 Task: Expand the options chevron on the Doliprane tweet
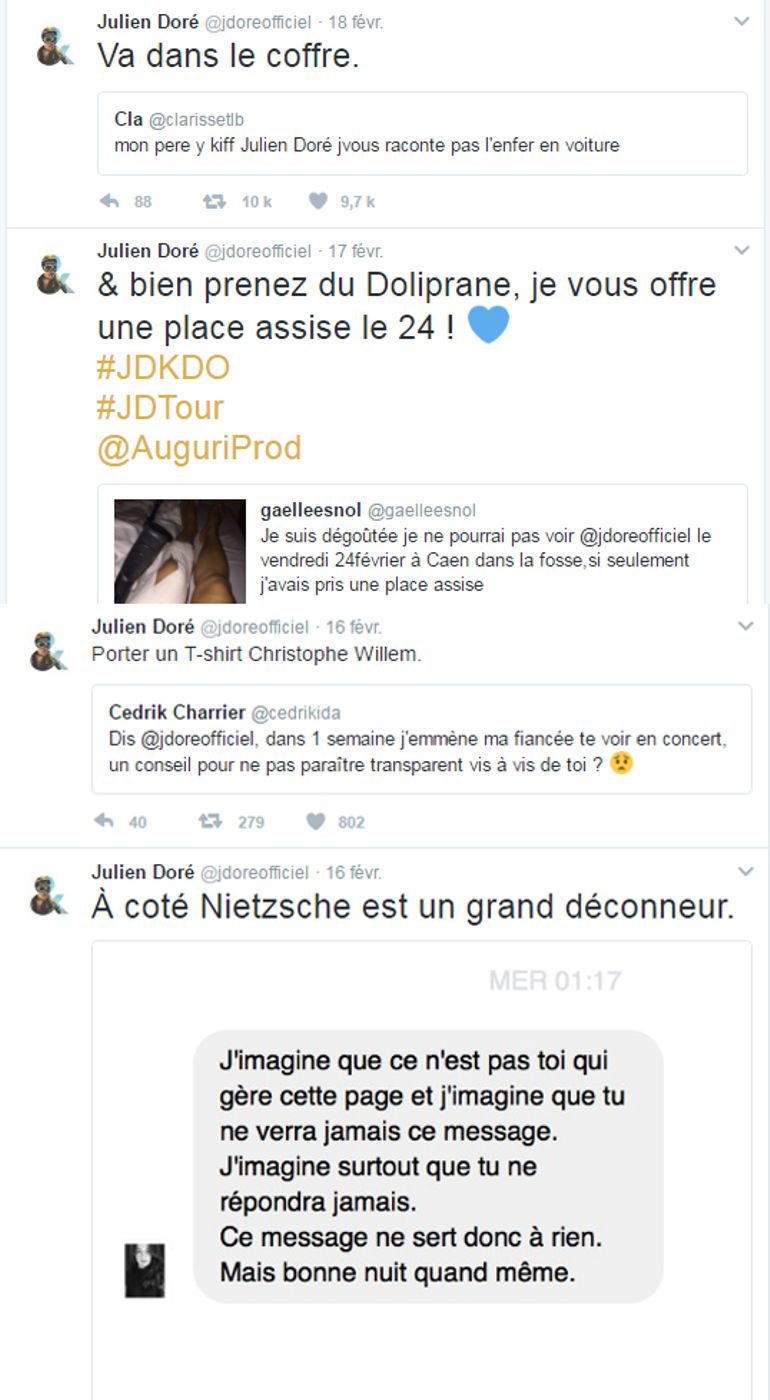[741, 250]
